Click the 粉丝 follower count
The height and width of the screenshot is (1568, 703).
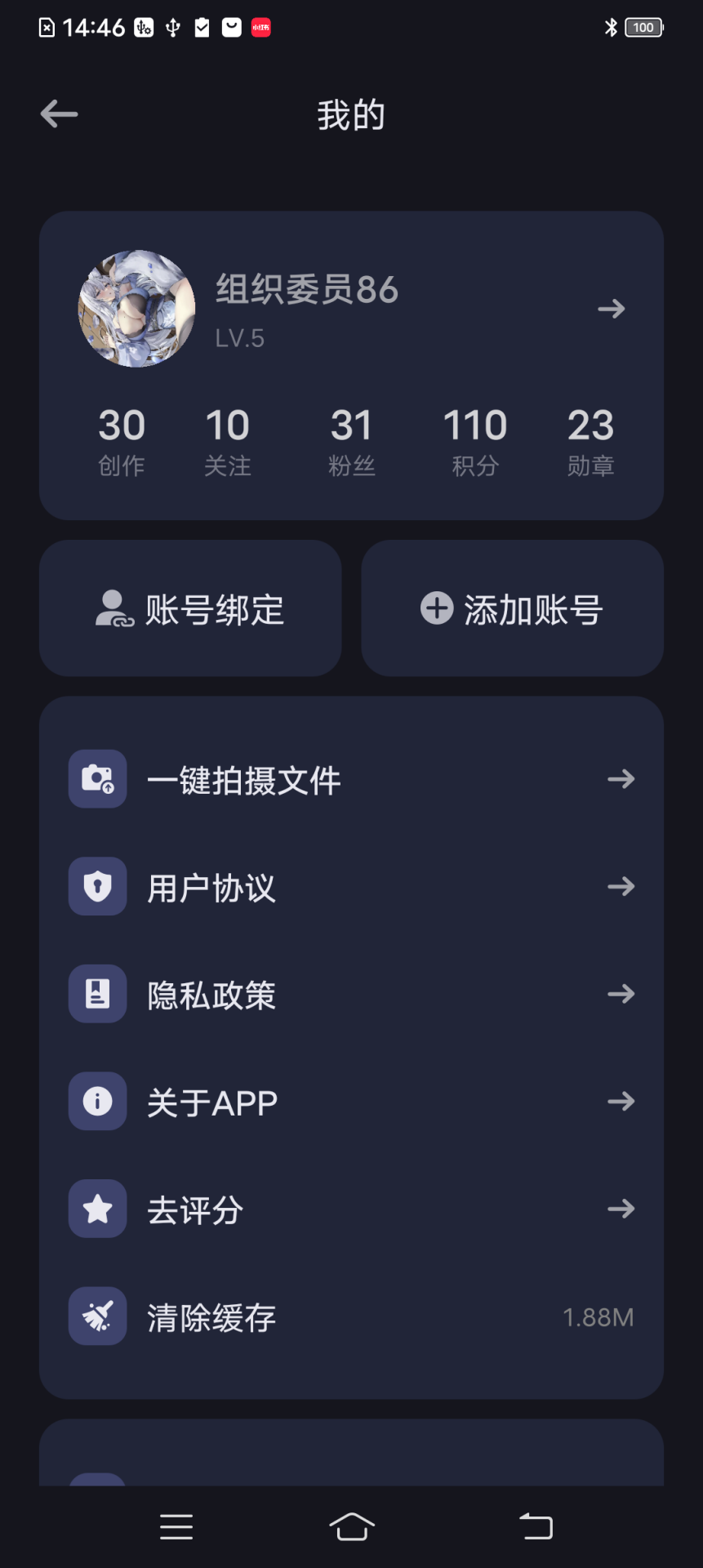click(x=351, y=441)
